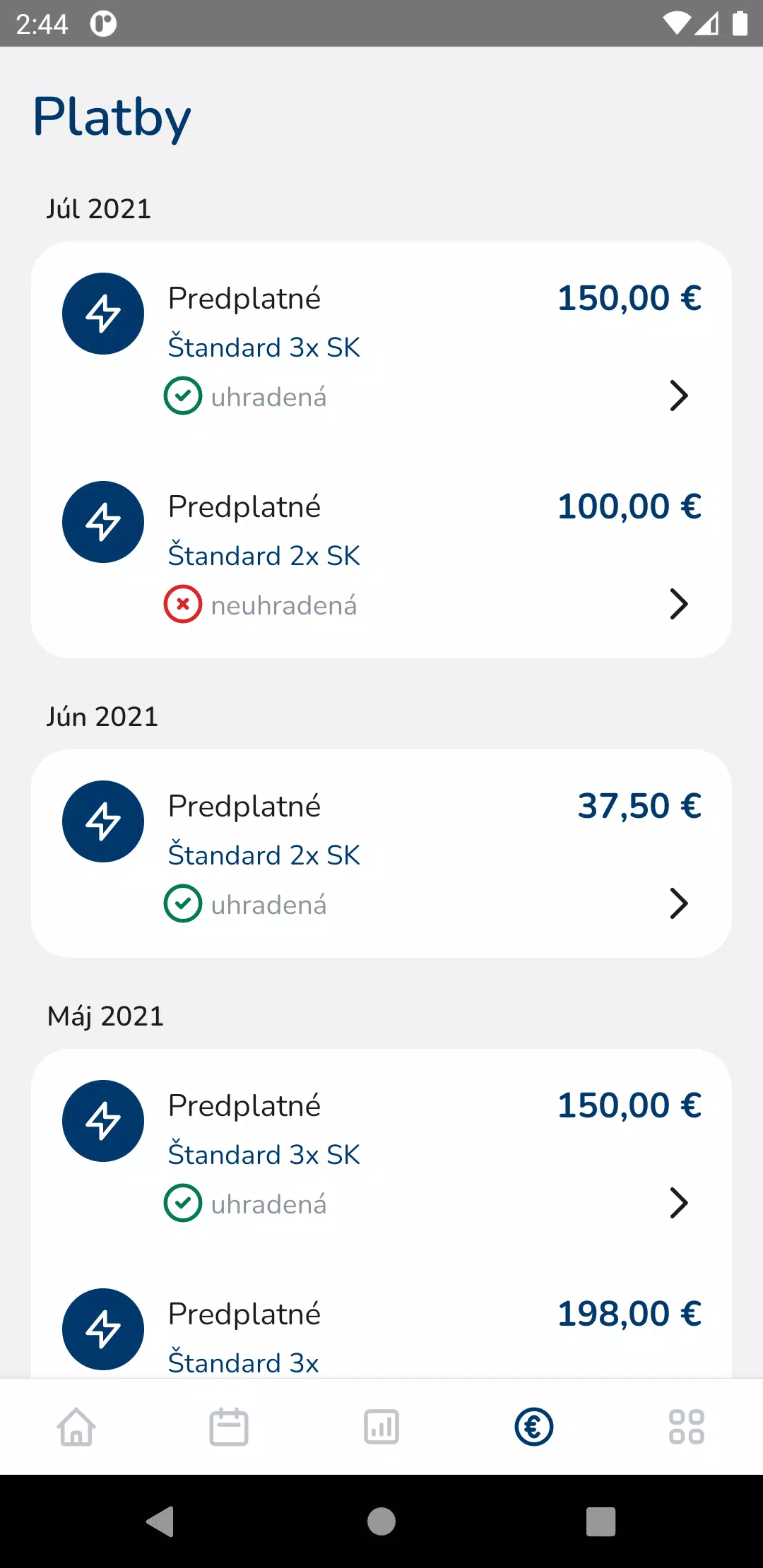Open the 37,50 € payment from Jún 2021
Viewport: 763px width, 1568px height.
tap(381, 854)
